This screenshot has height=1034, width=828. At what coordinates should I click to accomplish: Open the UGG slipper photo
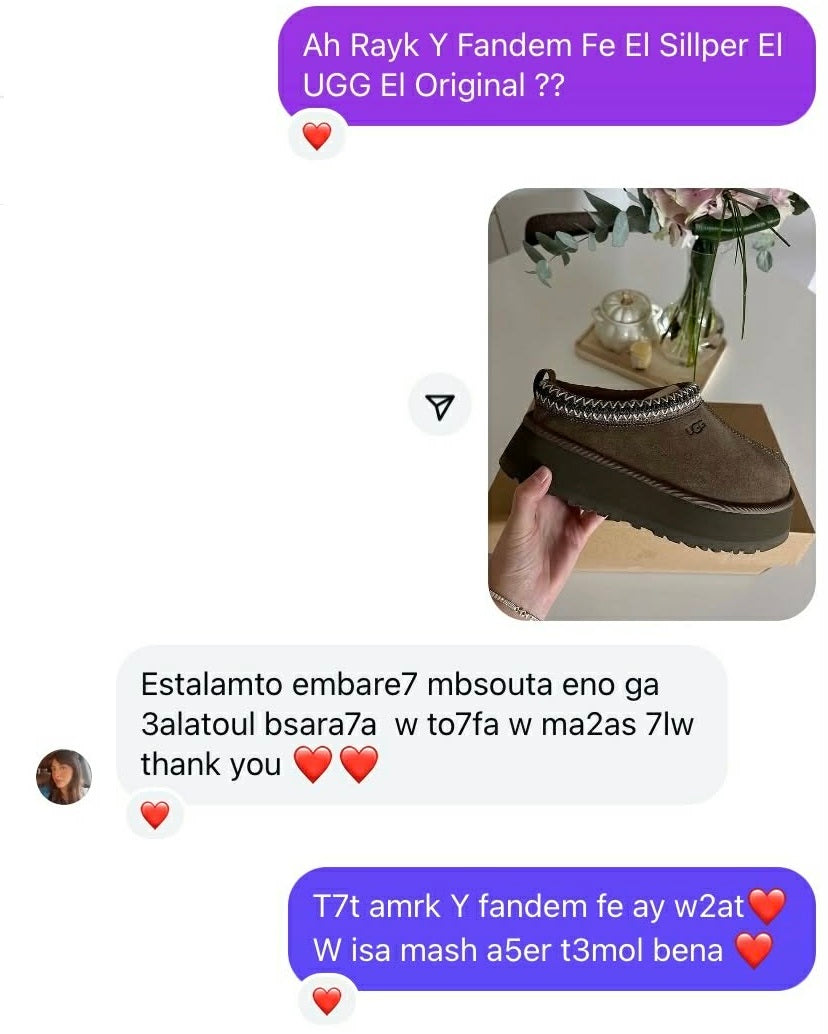651,404
